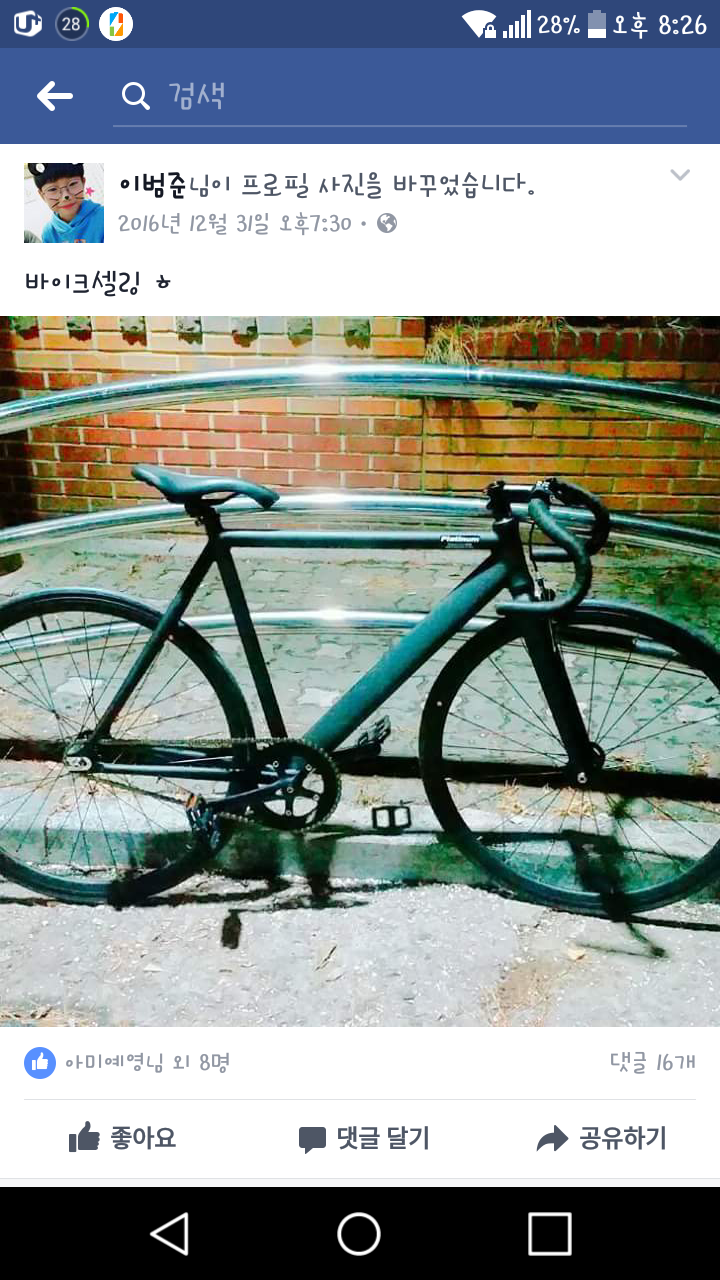This screenshot has width=720, height=1280.
Task: Tap the 검색 search field
Action: tap(400, 96)
